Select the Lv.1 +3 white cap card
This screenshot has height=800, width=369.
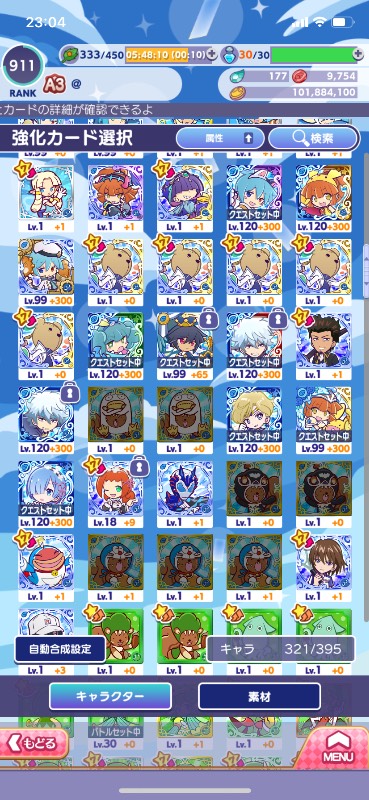46,641
